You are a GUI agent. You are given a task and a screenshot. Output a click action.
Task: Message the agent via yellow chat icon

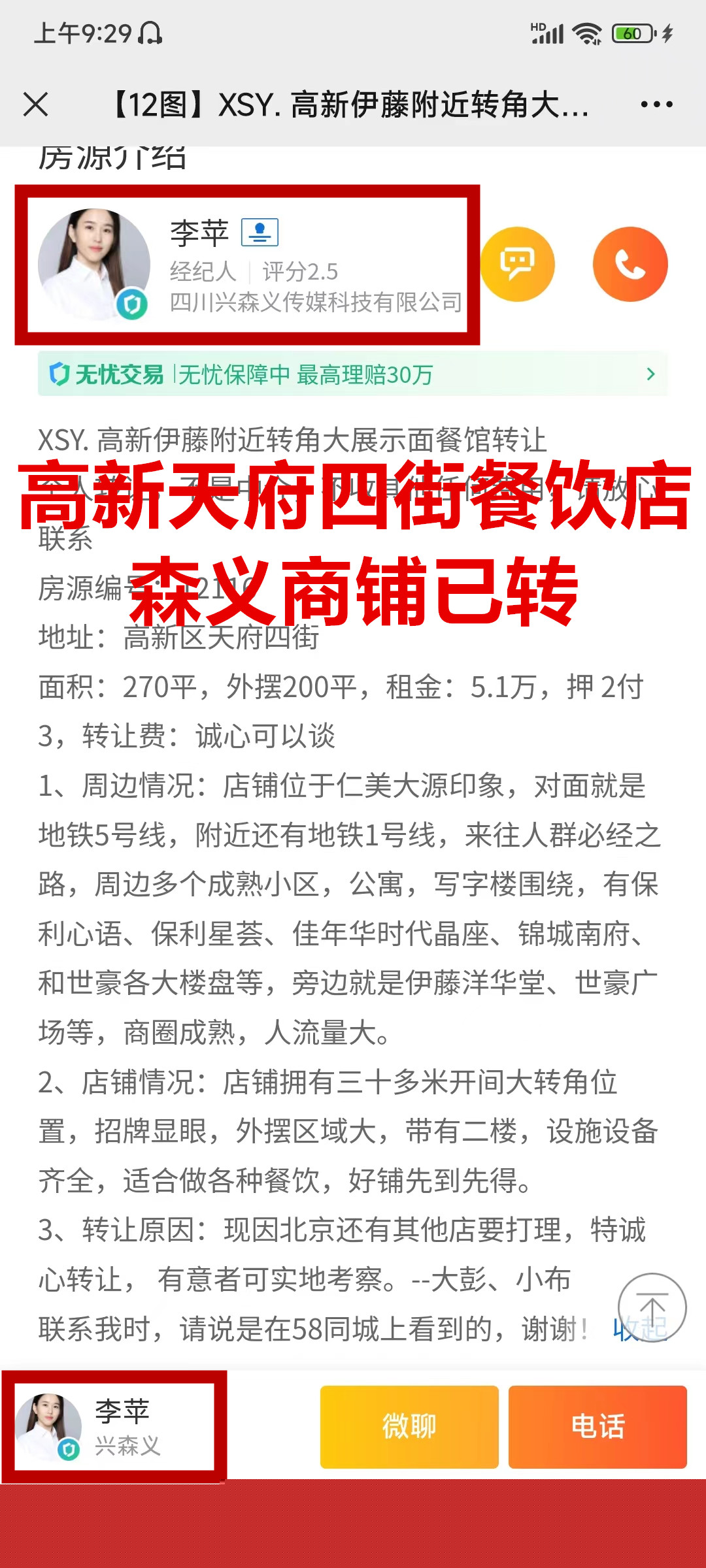(x=517, y=265)
